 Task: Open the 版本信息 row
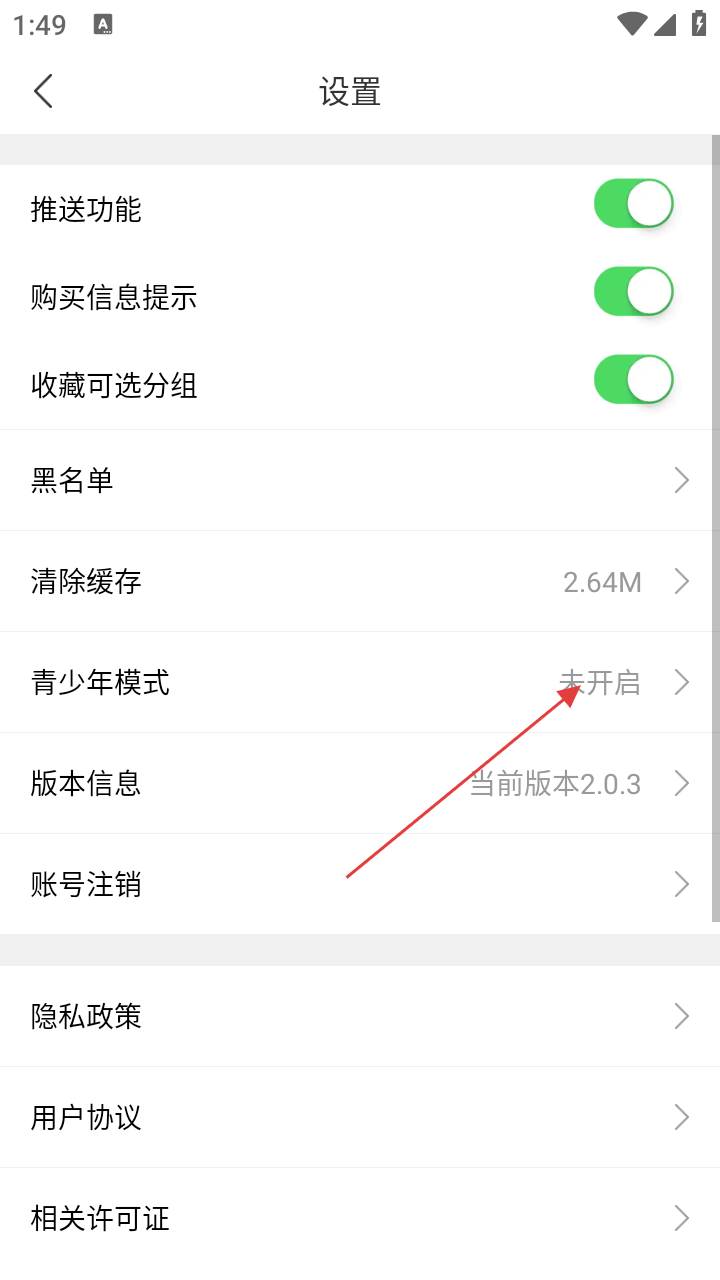click(x=360, y=783)
